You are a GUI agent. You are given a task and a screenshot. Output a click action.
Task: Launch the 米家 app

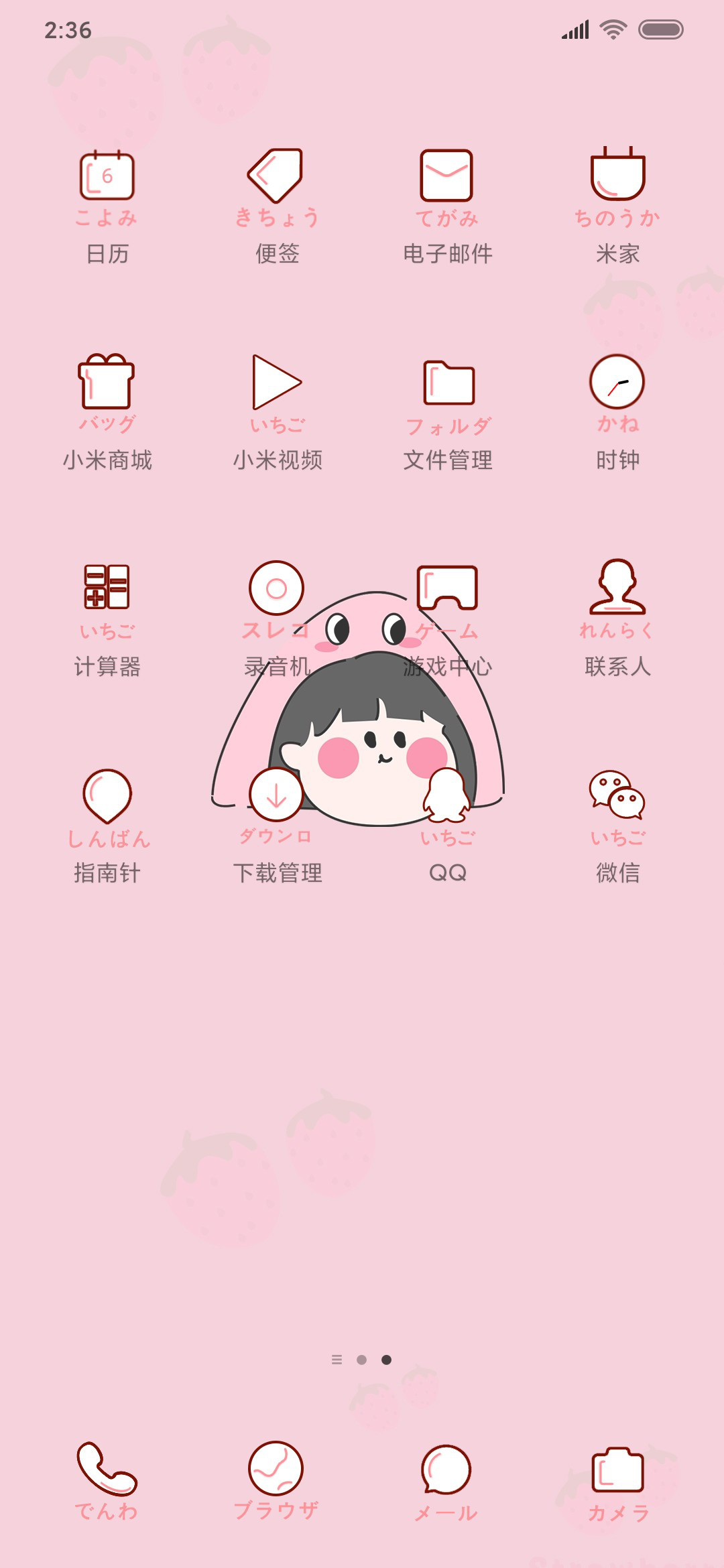pos(617,175)
